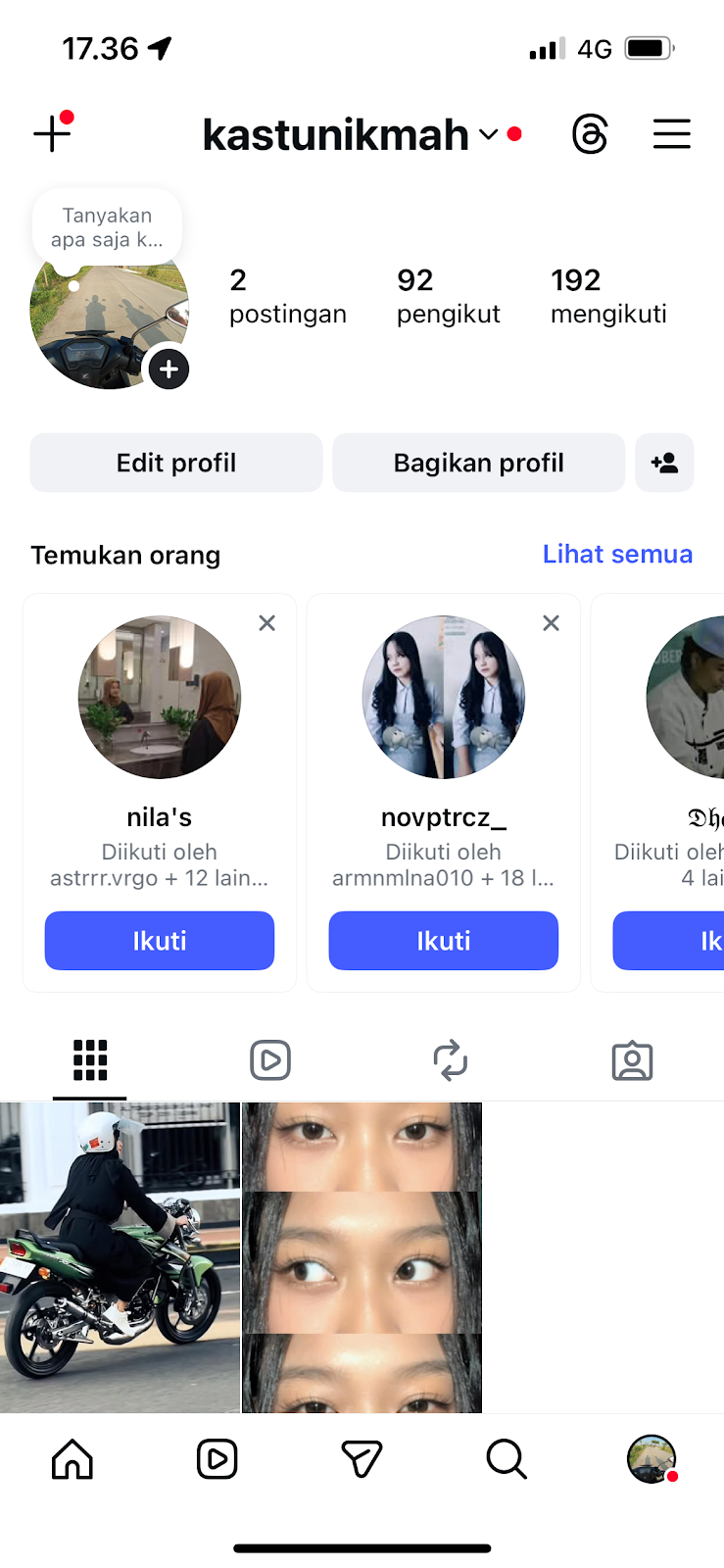Screen dimensions: 724x1568
Task: Add a story via profile picture plus
Action: pyautogui.click(x=169, y=369)
